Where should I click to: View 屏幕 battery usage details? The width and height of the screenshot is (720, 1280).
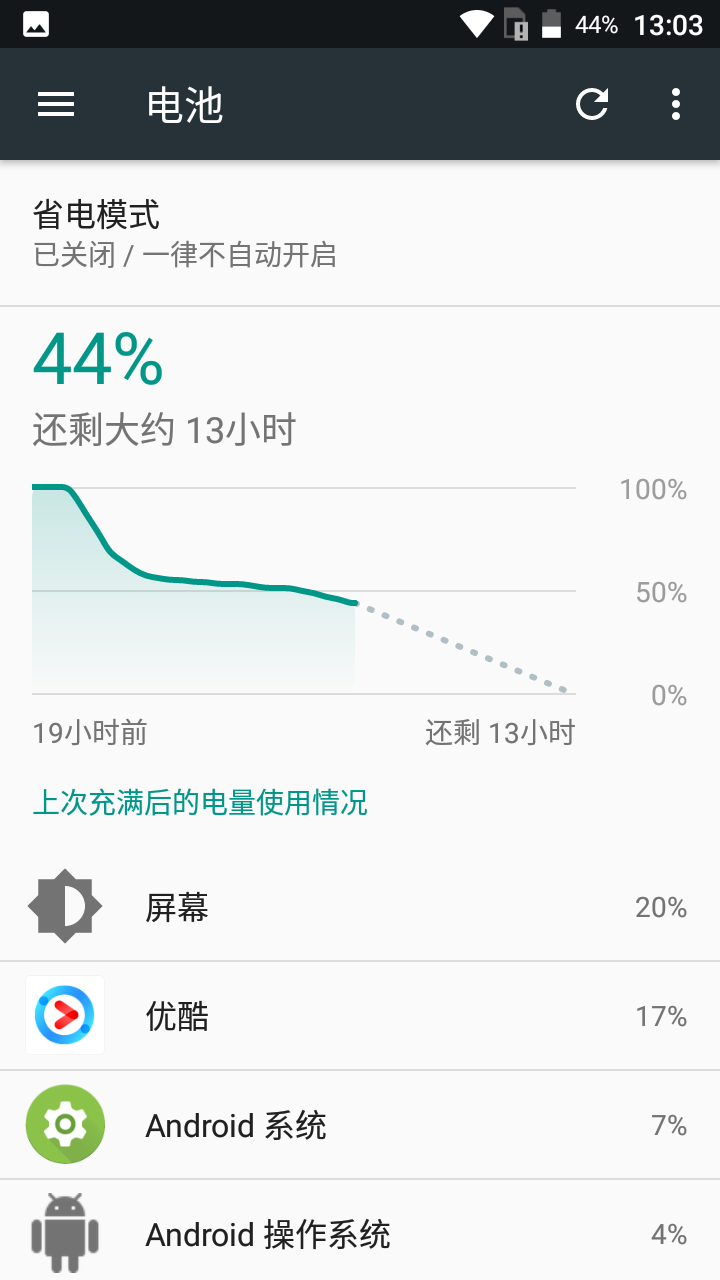tap(360, 907)
